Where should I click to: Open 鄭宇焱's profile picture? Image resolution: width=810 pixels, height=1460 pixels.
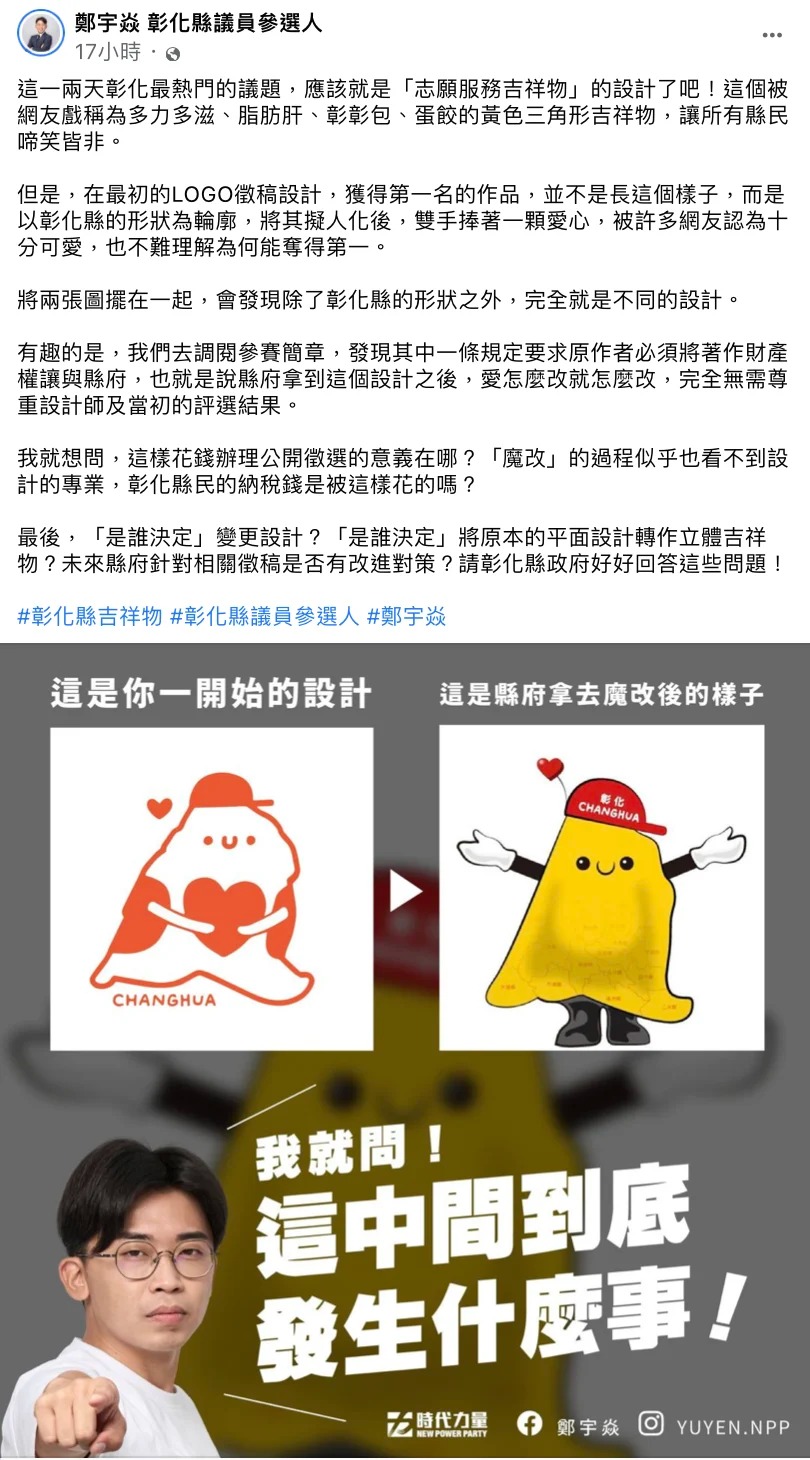click(x=40, y=35)
